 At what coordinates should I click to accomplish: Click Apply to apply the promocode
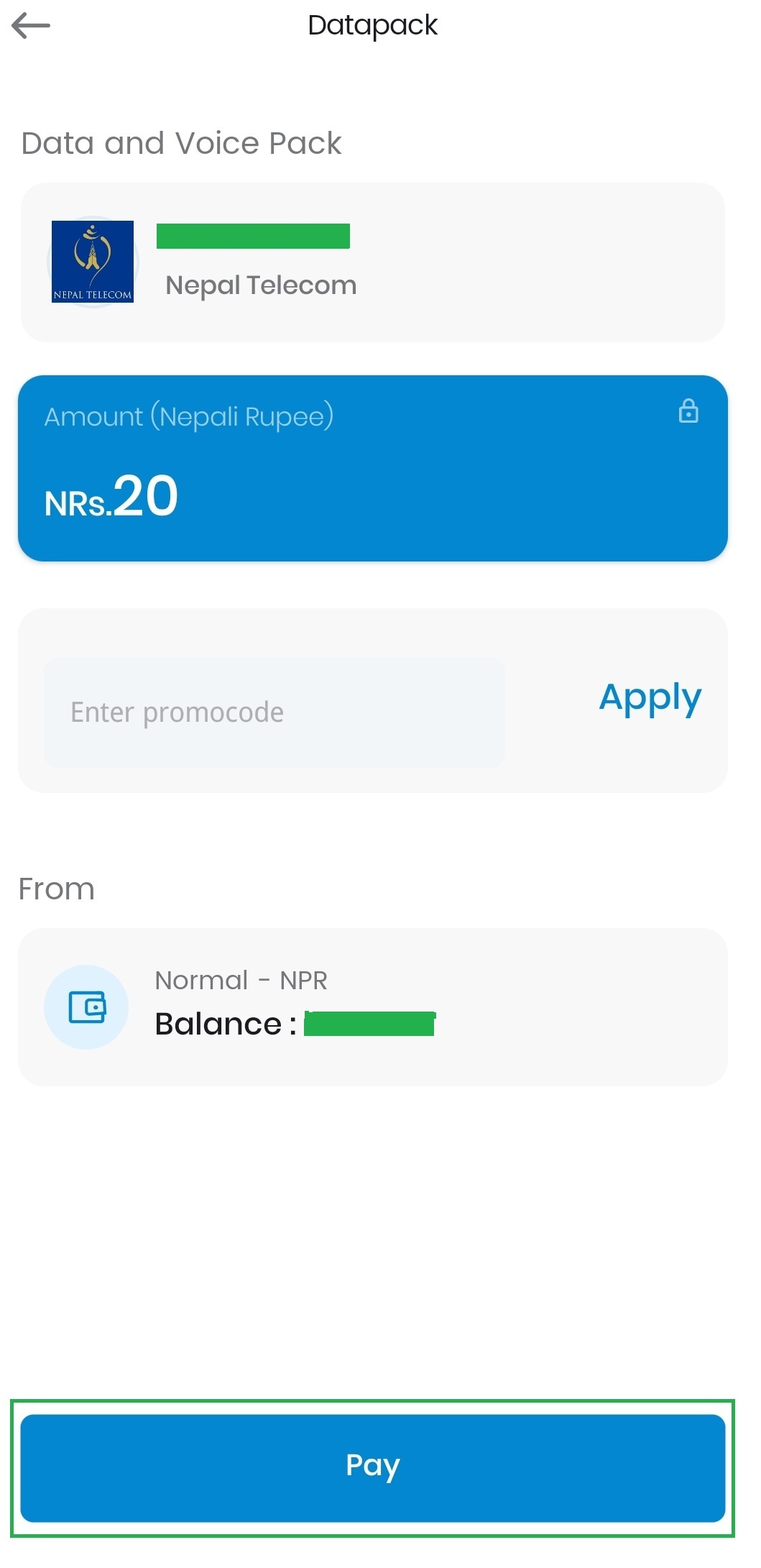pyautogui.click(x=649, y=697)
